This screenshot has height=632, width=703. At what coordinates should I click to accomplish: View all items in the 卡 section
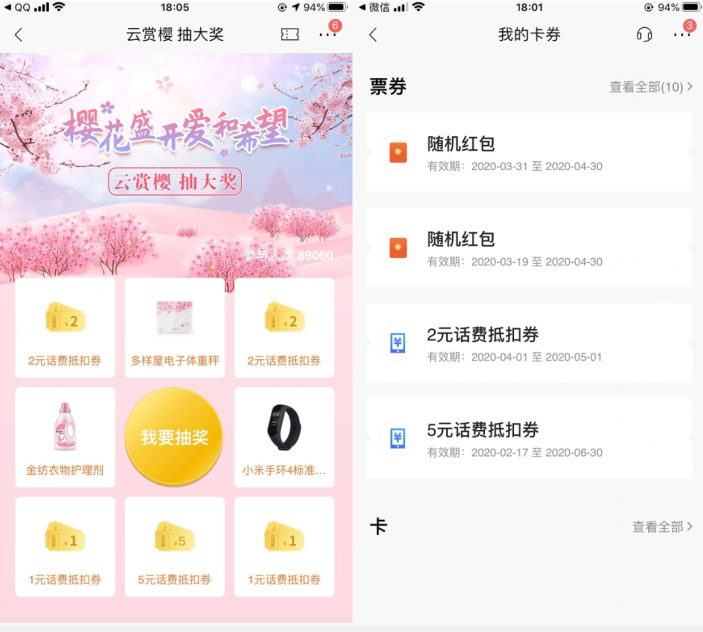661,526
